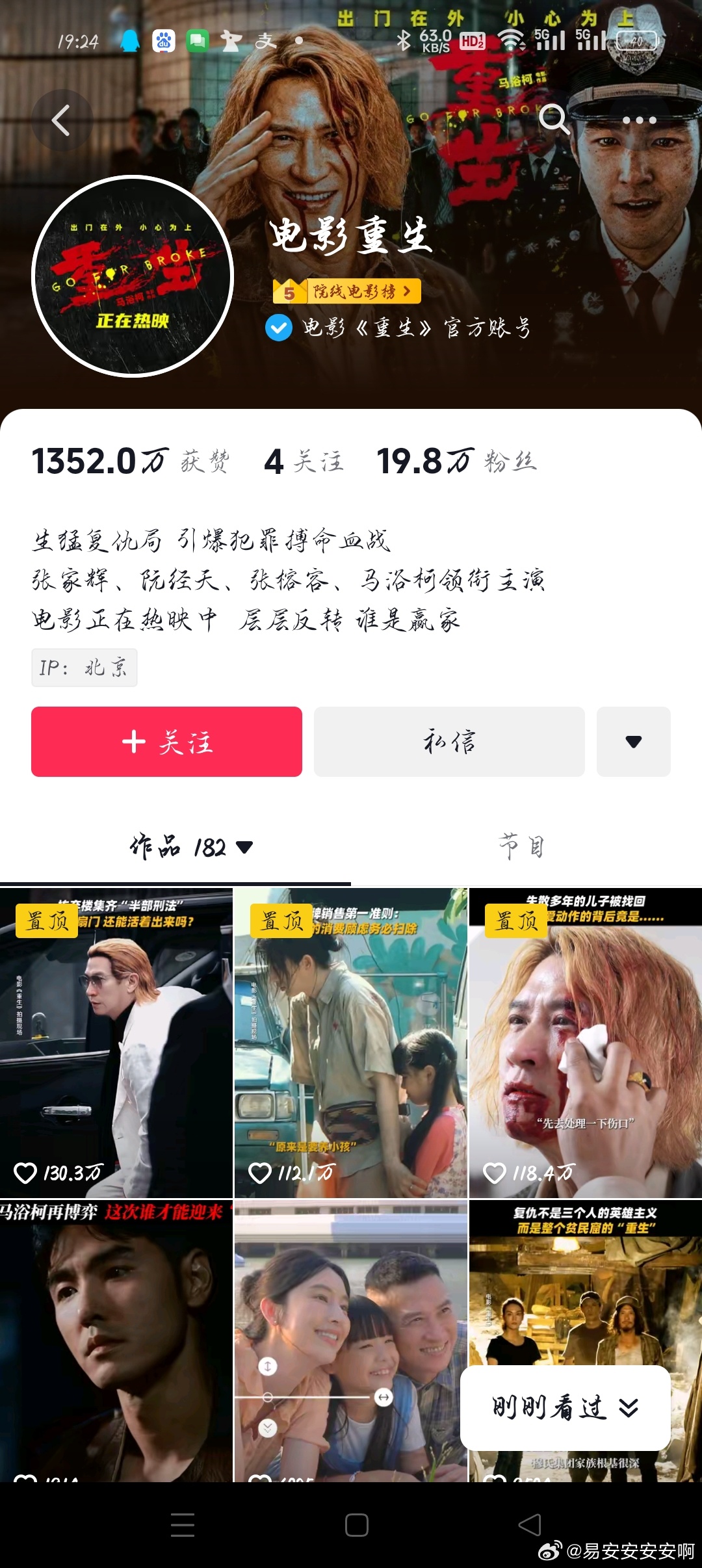Tap the profile avatar of 电影重生
The image size is (702, 1568).
click(x=133, y=276)
